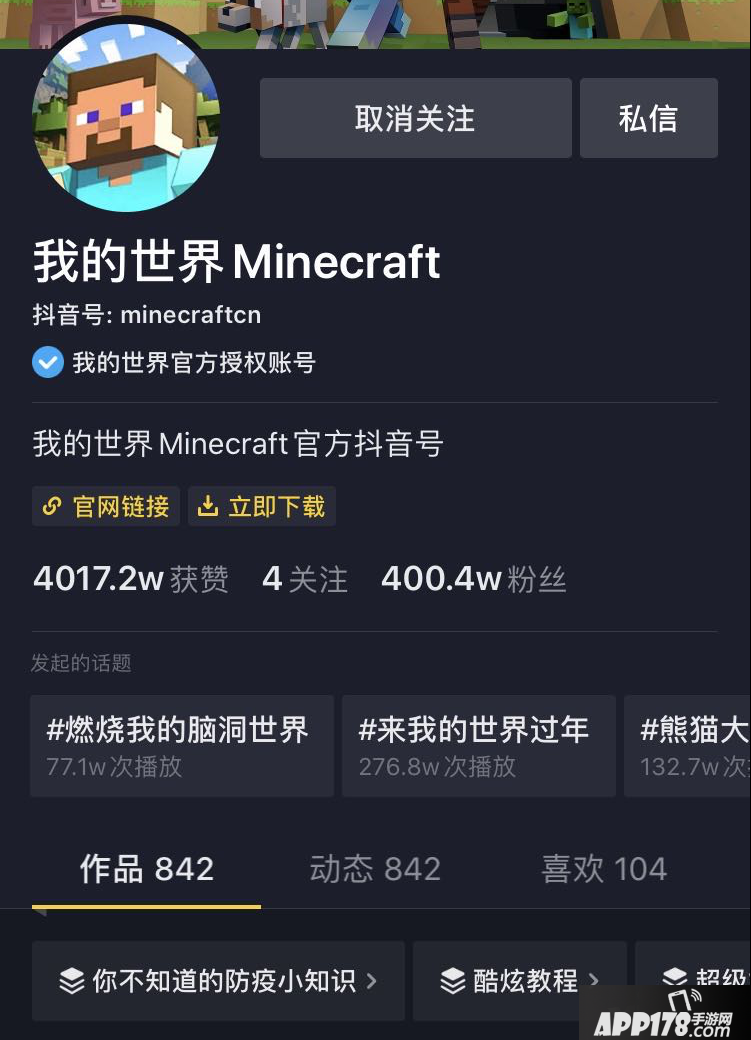This screenshot has height=1040, width=751.
Task: Open the 喜欢 104 tab
Action: tap(604, 869)
